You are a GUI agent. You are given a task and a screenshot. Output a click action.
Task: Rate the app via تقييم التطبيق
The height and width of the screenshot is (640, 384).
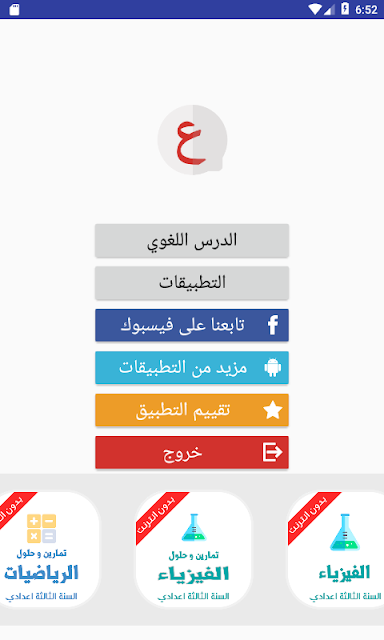192,410
